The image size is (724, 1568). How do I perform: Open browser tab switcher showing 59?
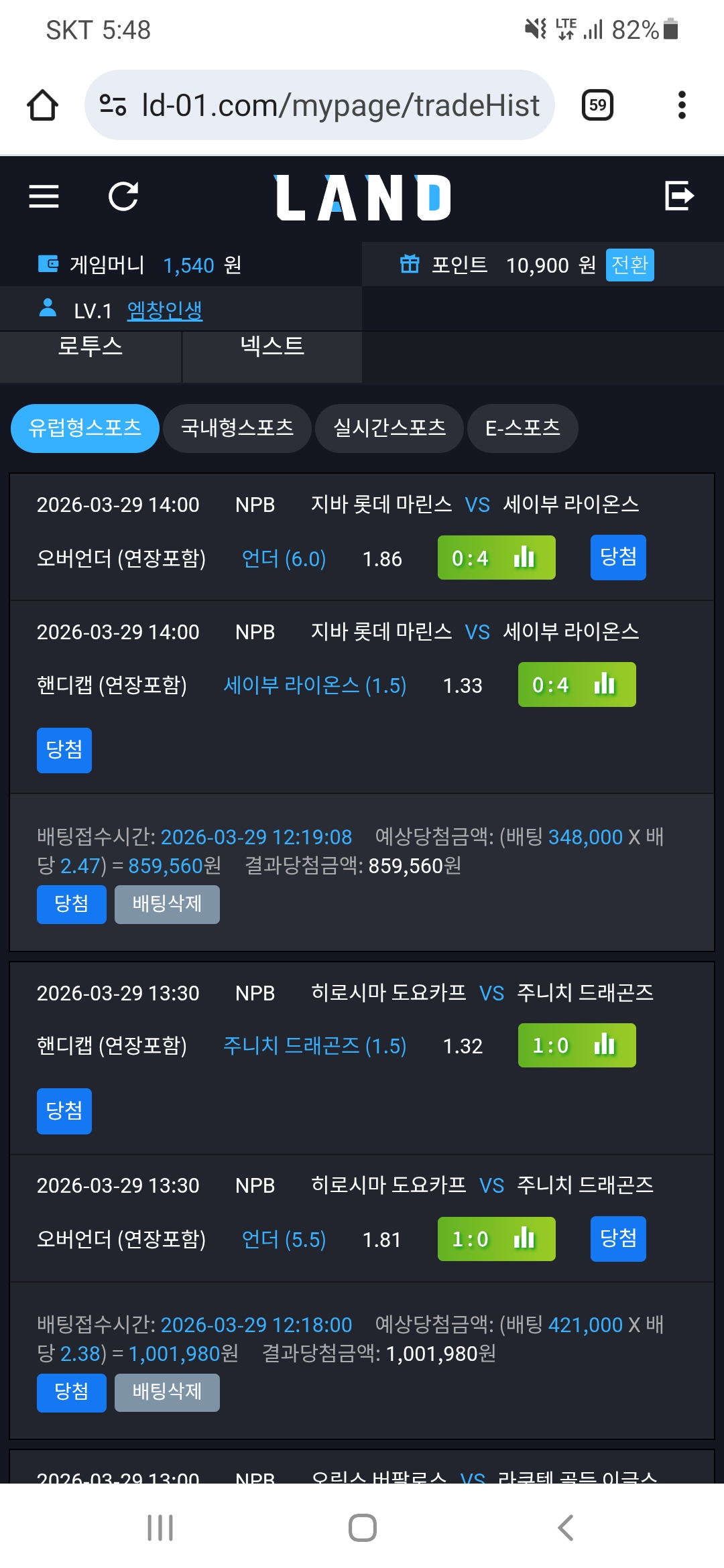point(597,105)
